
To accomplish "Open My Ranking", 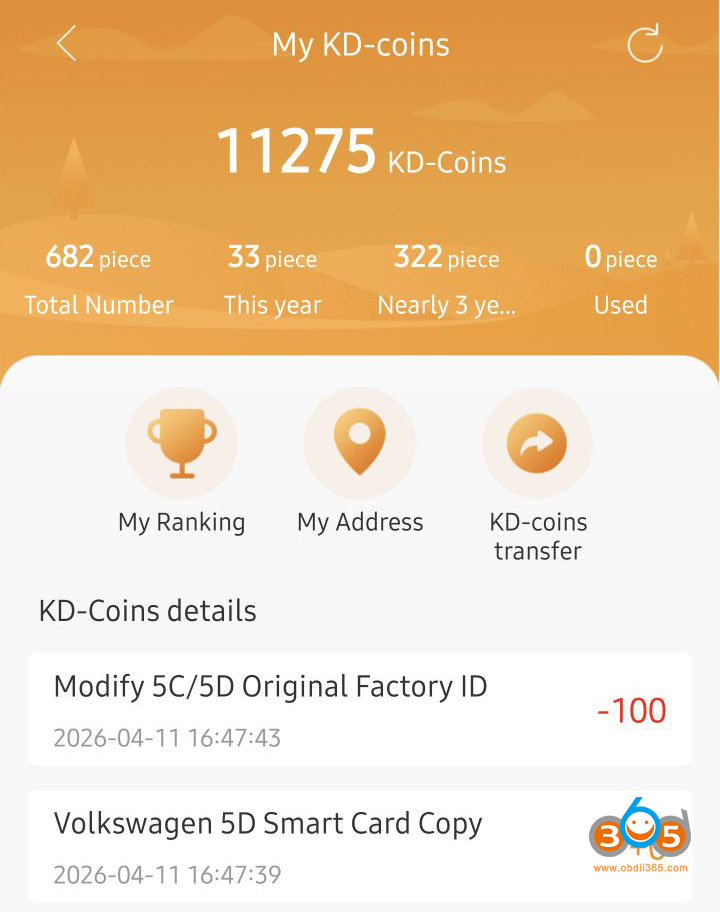I will click(x=181, y=443).
